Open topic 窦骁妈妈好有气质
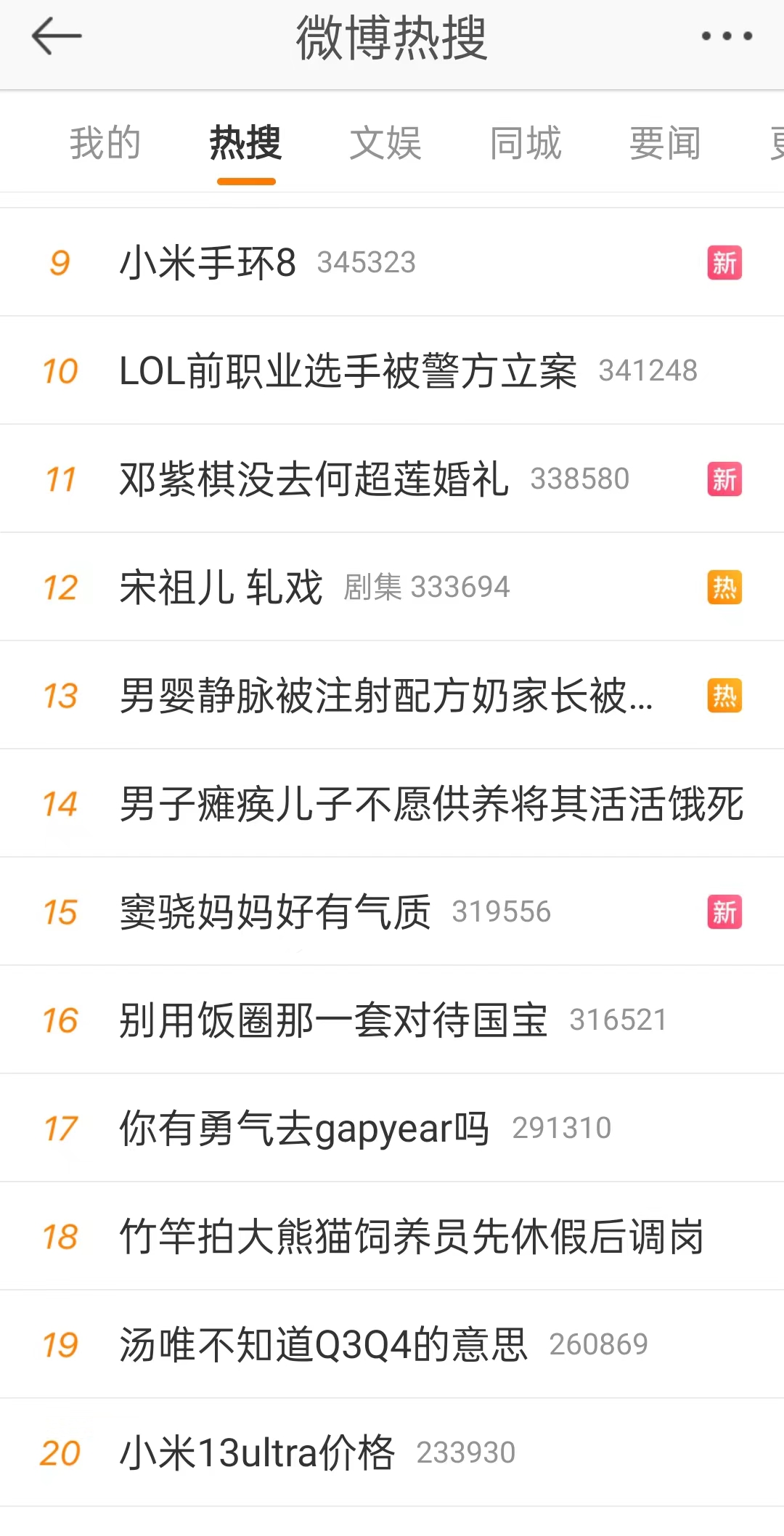 coord(275,911)
